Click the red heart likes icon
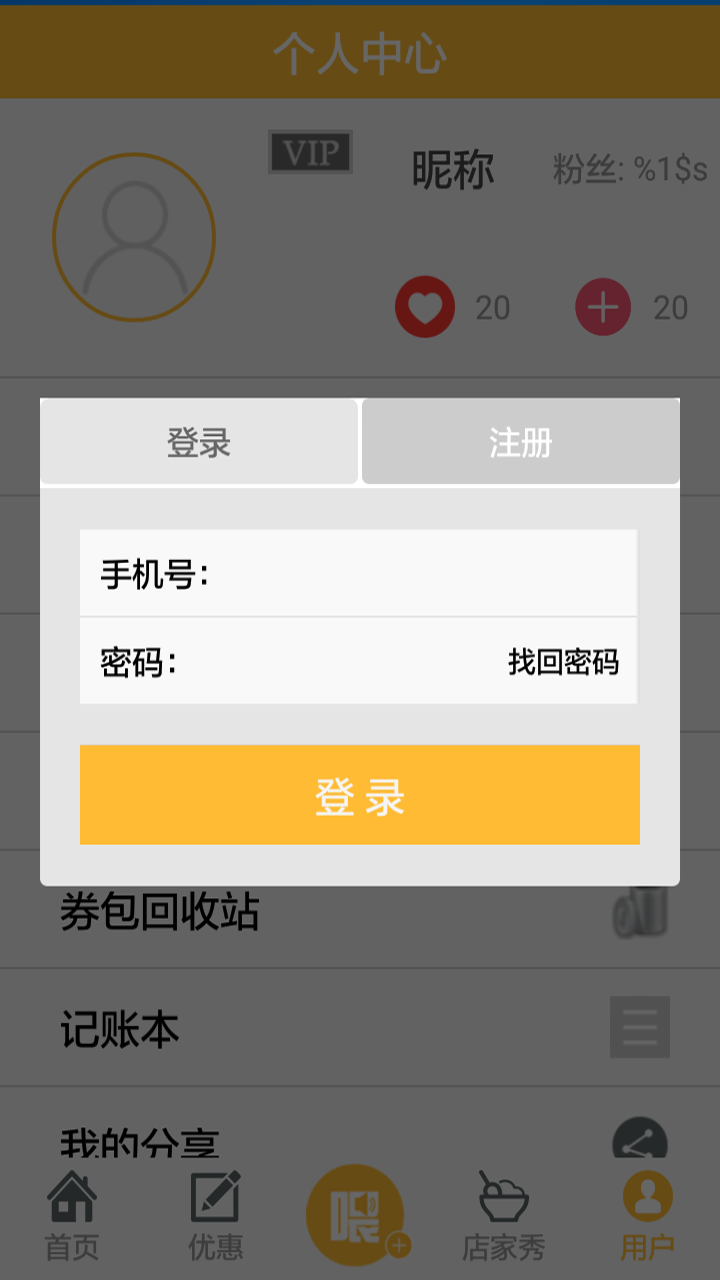720x1280 pixels. (424, 306)
